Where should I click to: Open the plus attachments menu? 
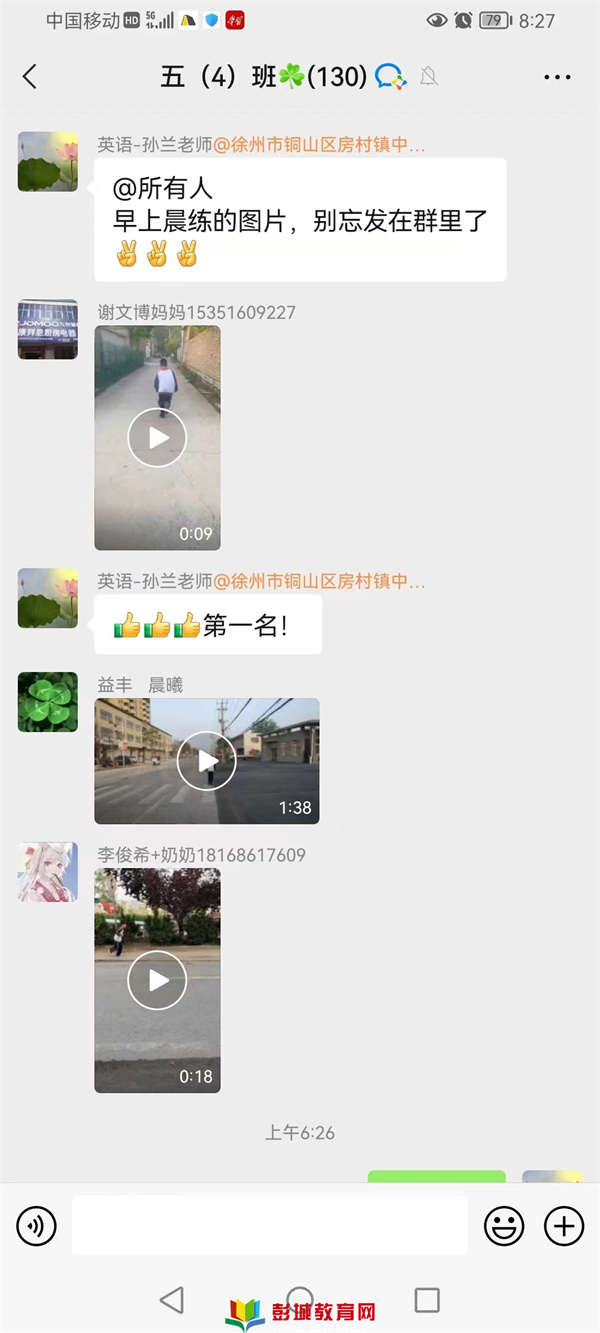pos(564,1225)
